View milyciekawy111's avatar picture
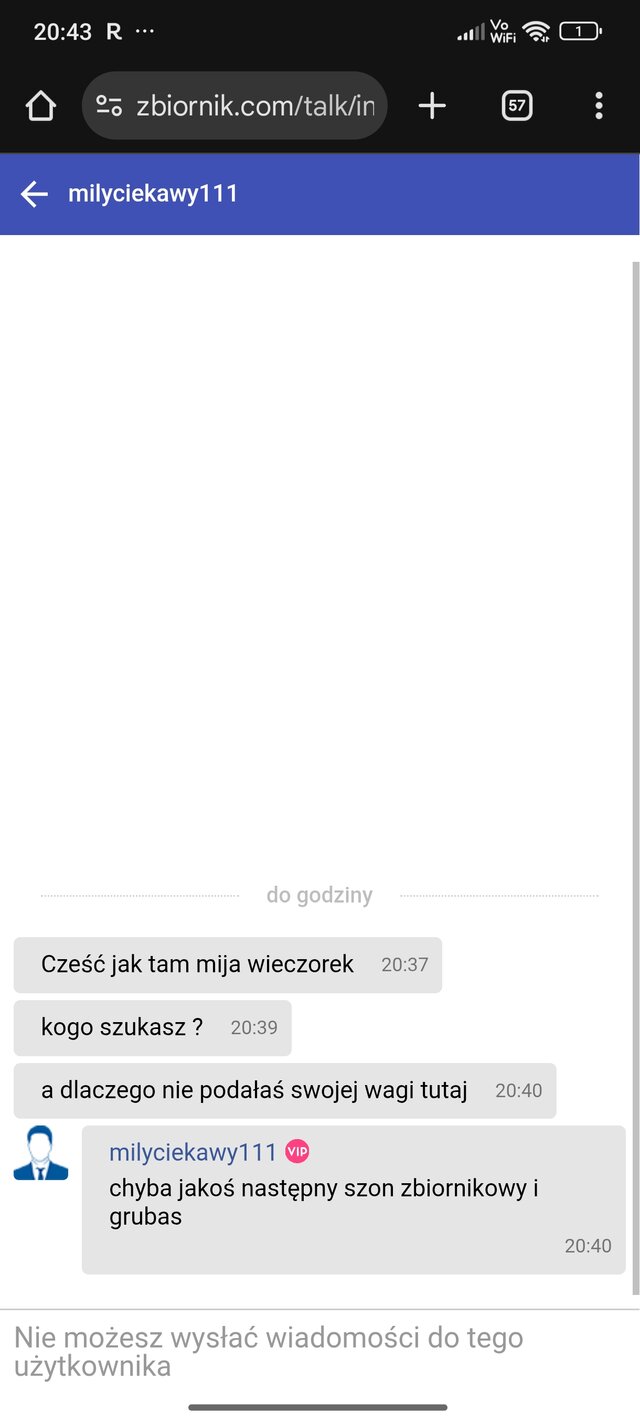 coord(41,1154)
